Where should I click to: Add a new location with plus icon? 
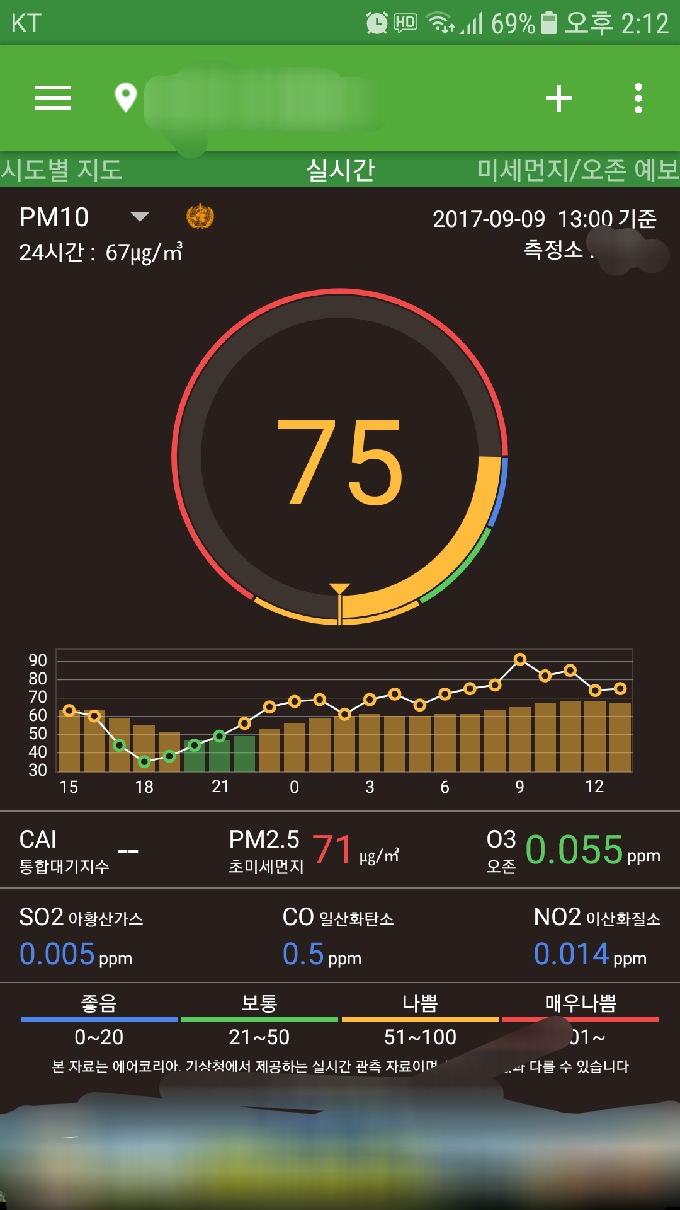tap(558, 98)
